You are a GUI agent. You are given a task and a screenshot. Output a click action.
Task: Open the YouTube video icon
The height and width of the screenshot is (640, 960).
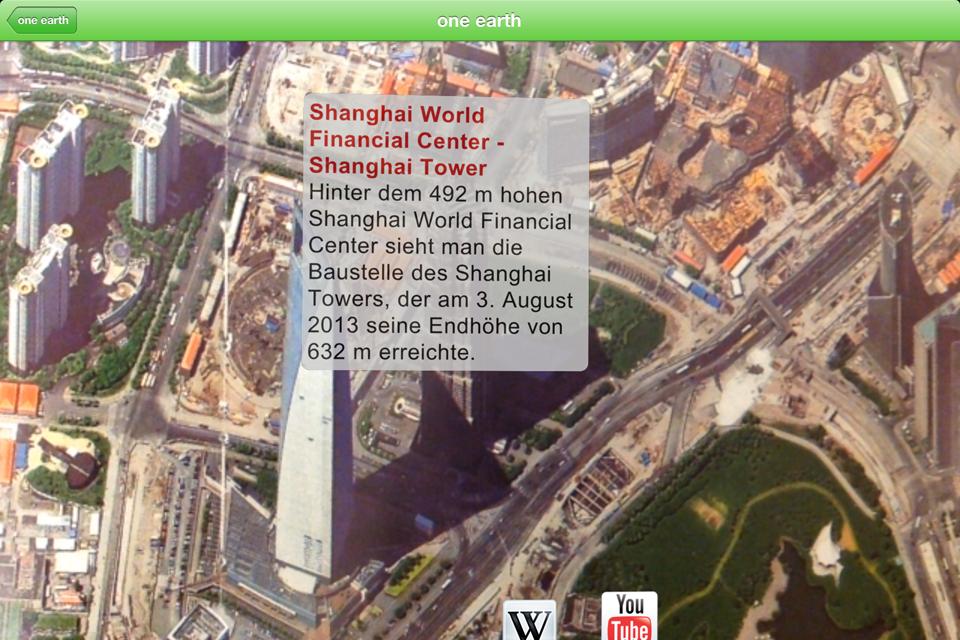click(629, 616)
